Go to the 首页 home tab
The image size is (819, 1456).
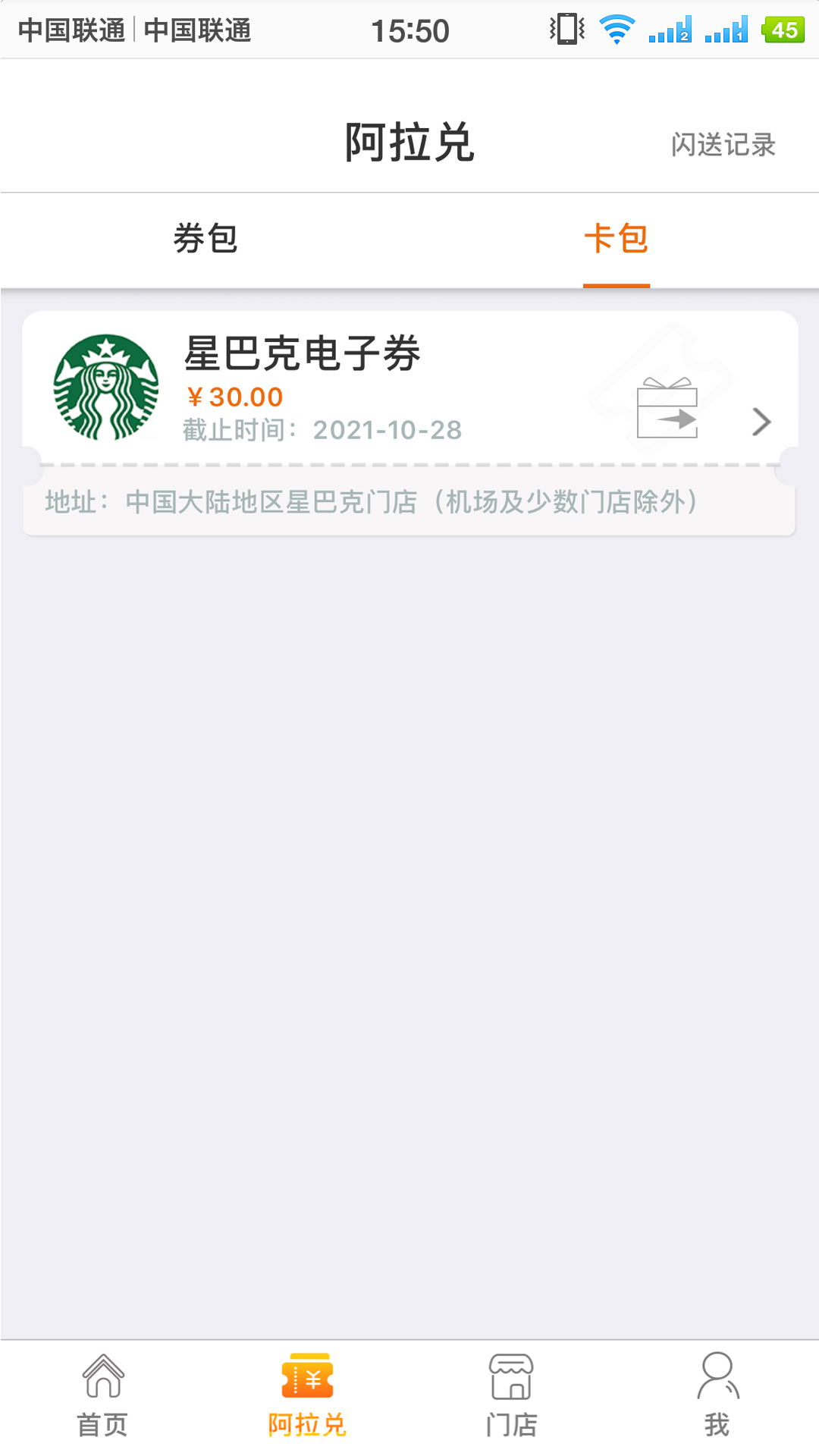pyautogui.click(x=102, y=1395)
